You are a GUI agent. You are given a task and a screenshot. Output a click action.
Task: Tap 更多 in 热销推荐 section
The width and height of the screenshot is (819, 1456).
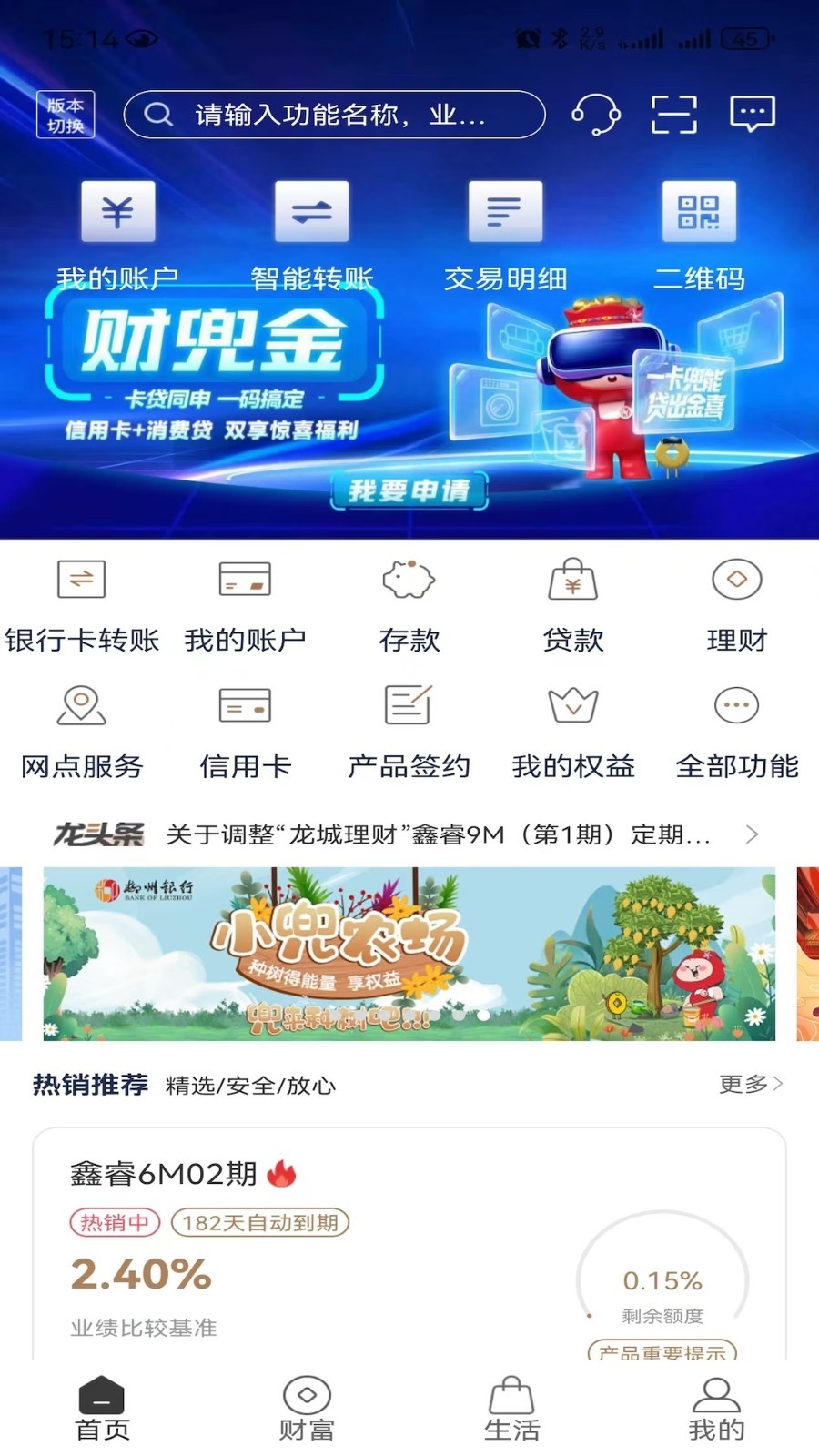coord(750,1084)
